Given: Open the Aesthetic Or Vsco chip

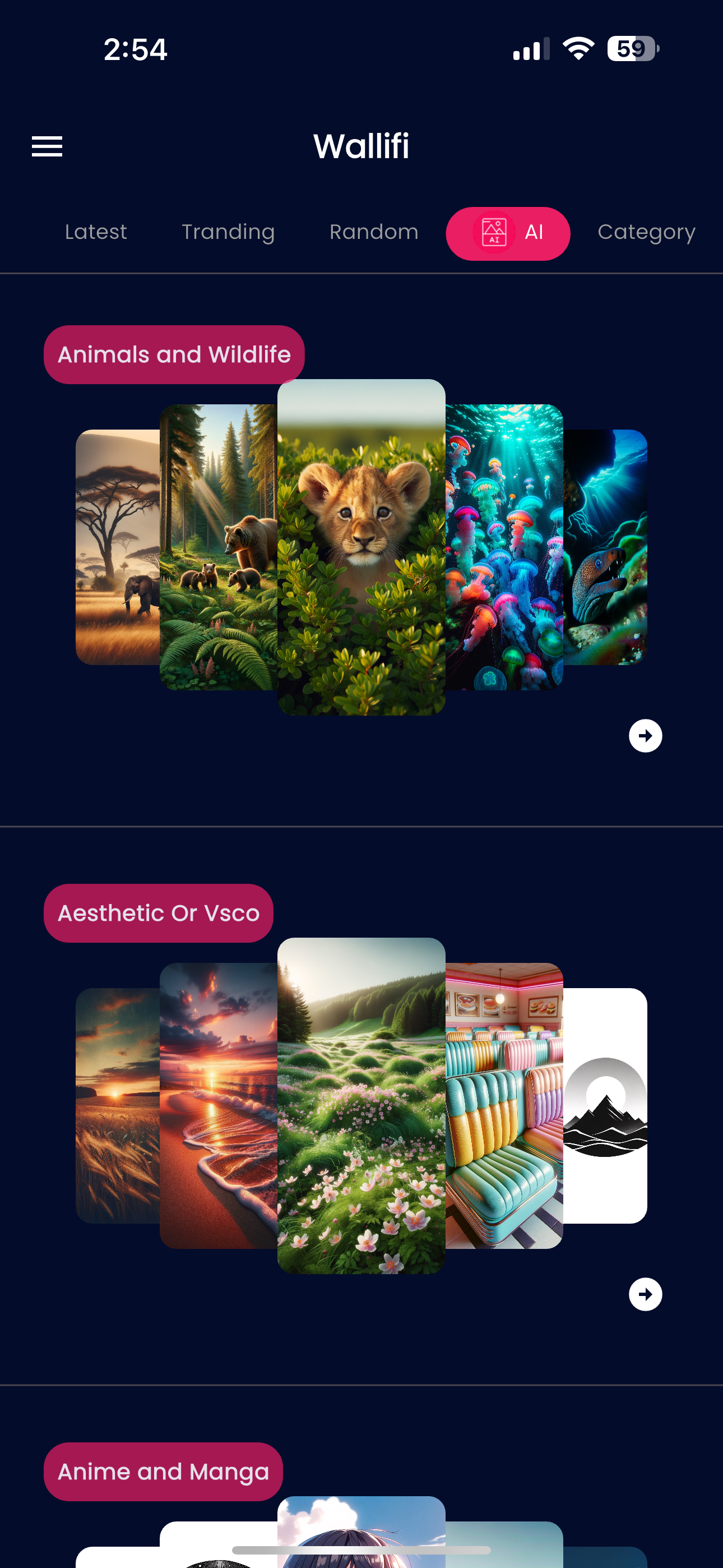Looking at the screenshot, I should (158, 913).
